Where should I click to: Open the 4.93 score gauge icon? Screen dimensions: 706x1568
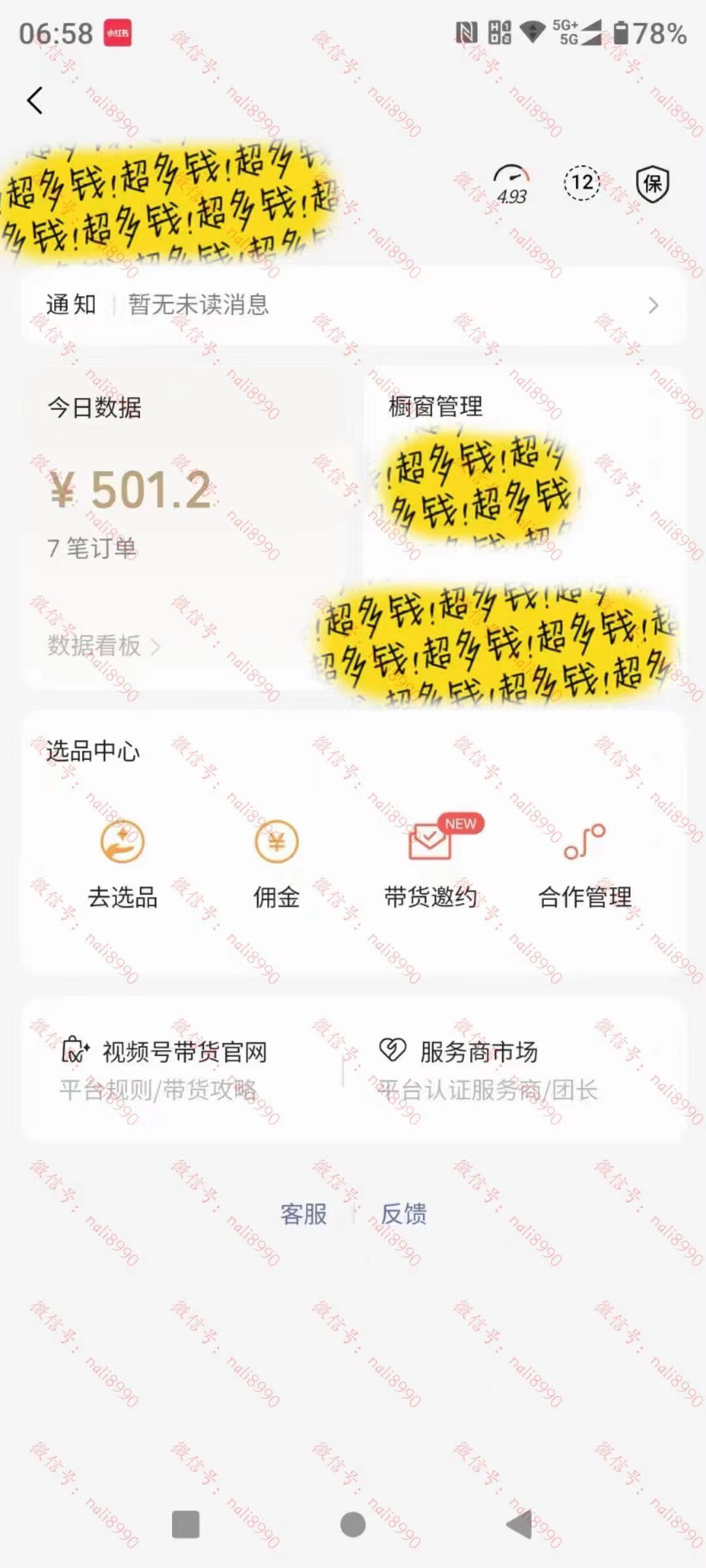pyautogui.click(x=511, y=180)
